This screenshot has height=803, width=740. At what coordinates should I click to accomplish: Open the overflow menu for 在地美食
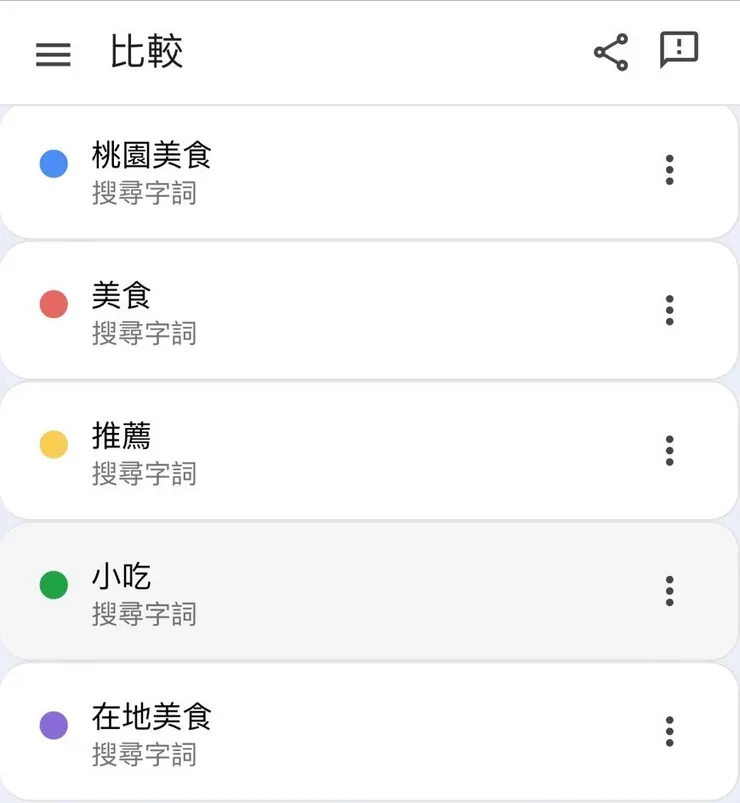669,731
